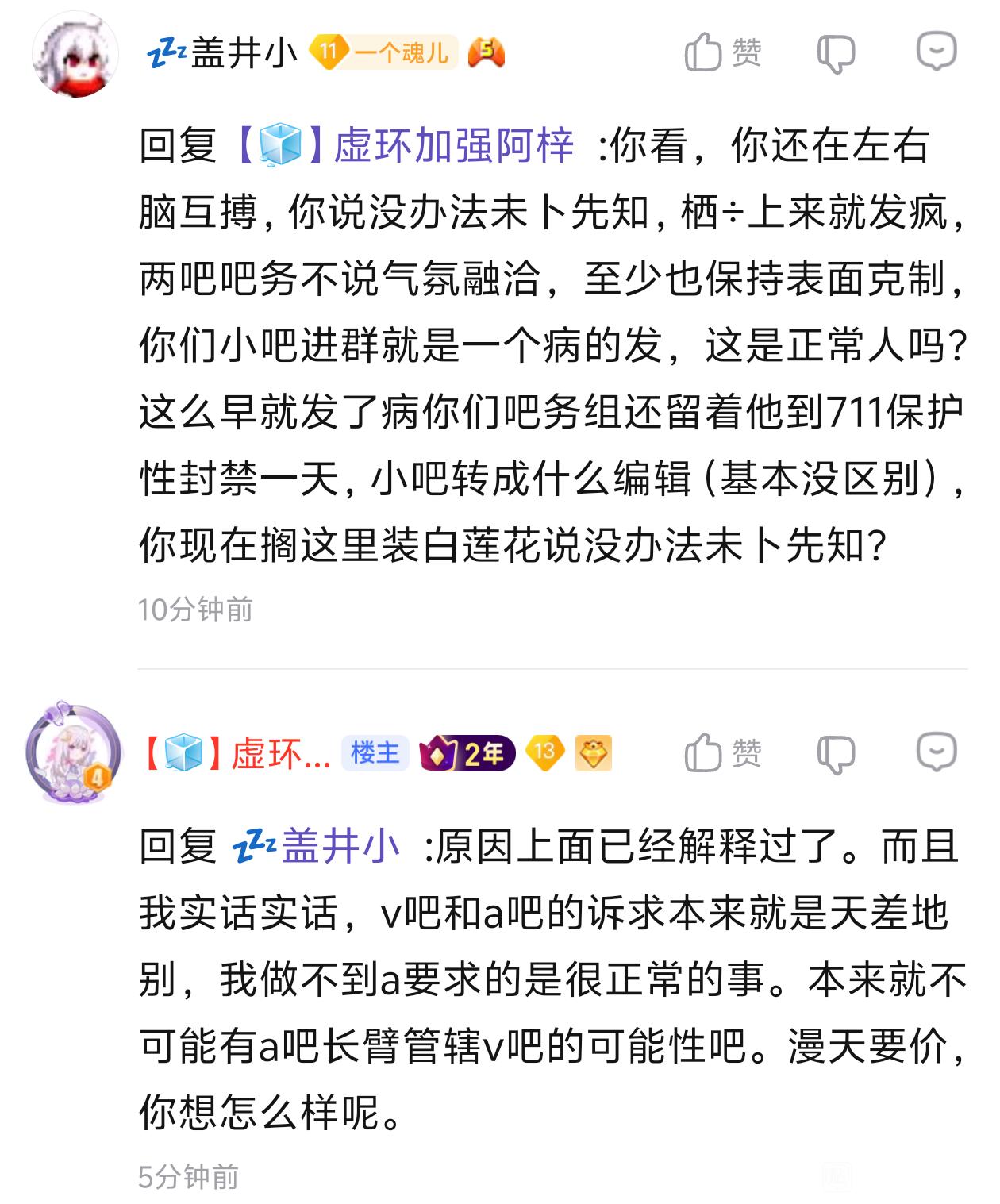Screen dimensions: 1000x1204
Task: Open the 楼主 user's avatar
Action: pos(74,752)
